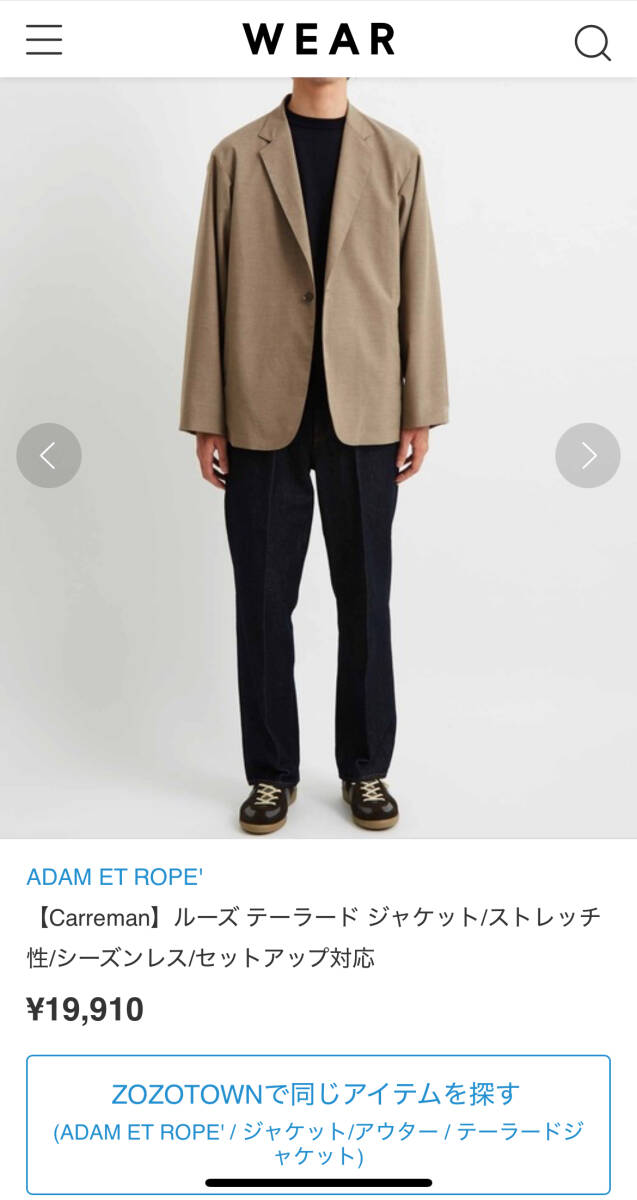This screenshot has width=637, height=1200.
Task: Tap the WEAR logo to go home
Action: [318, 40]
